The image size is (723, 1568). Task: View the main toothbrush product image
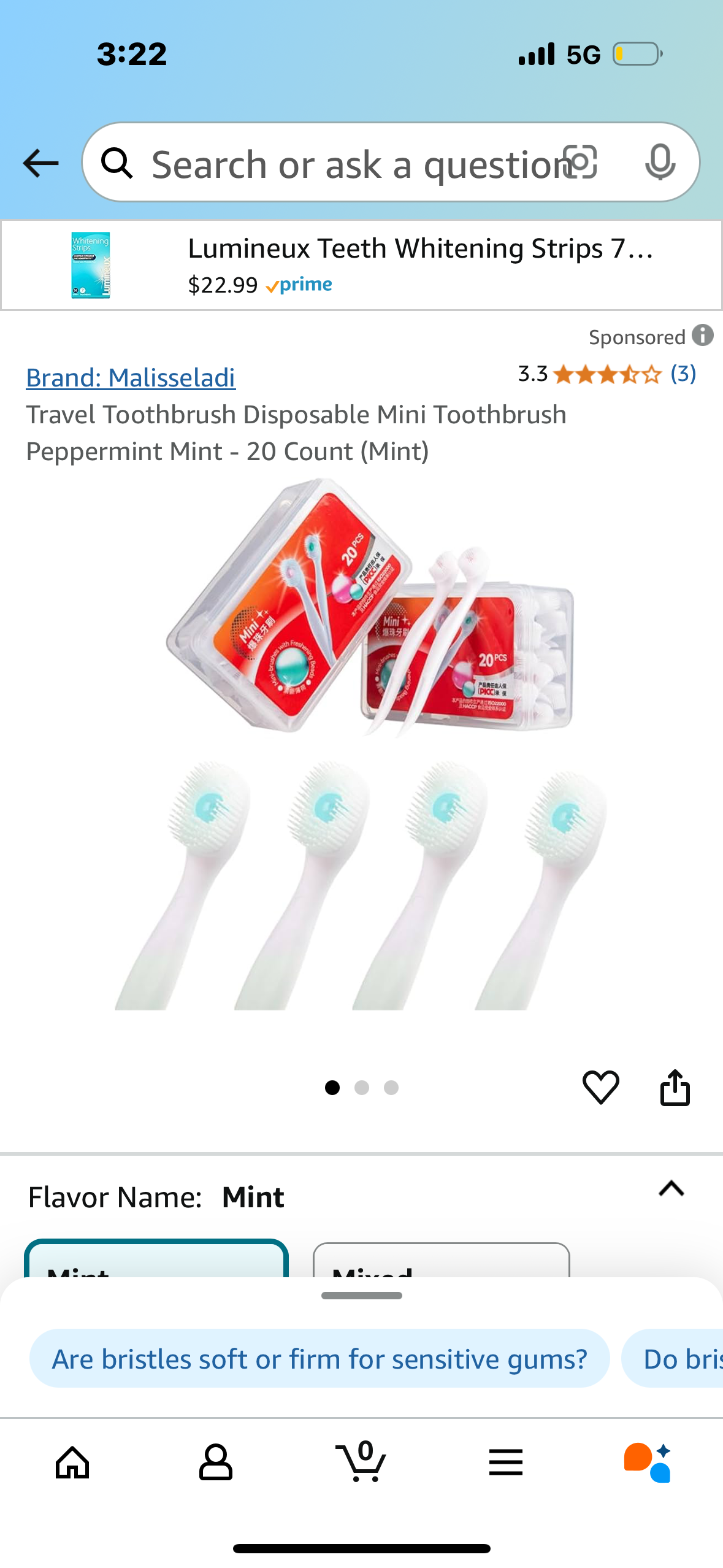point(362,742)
